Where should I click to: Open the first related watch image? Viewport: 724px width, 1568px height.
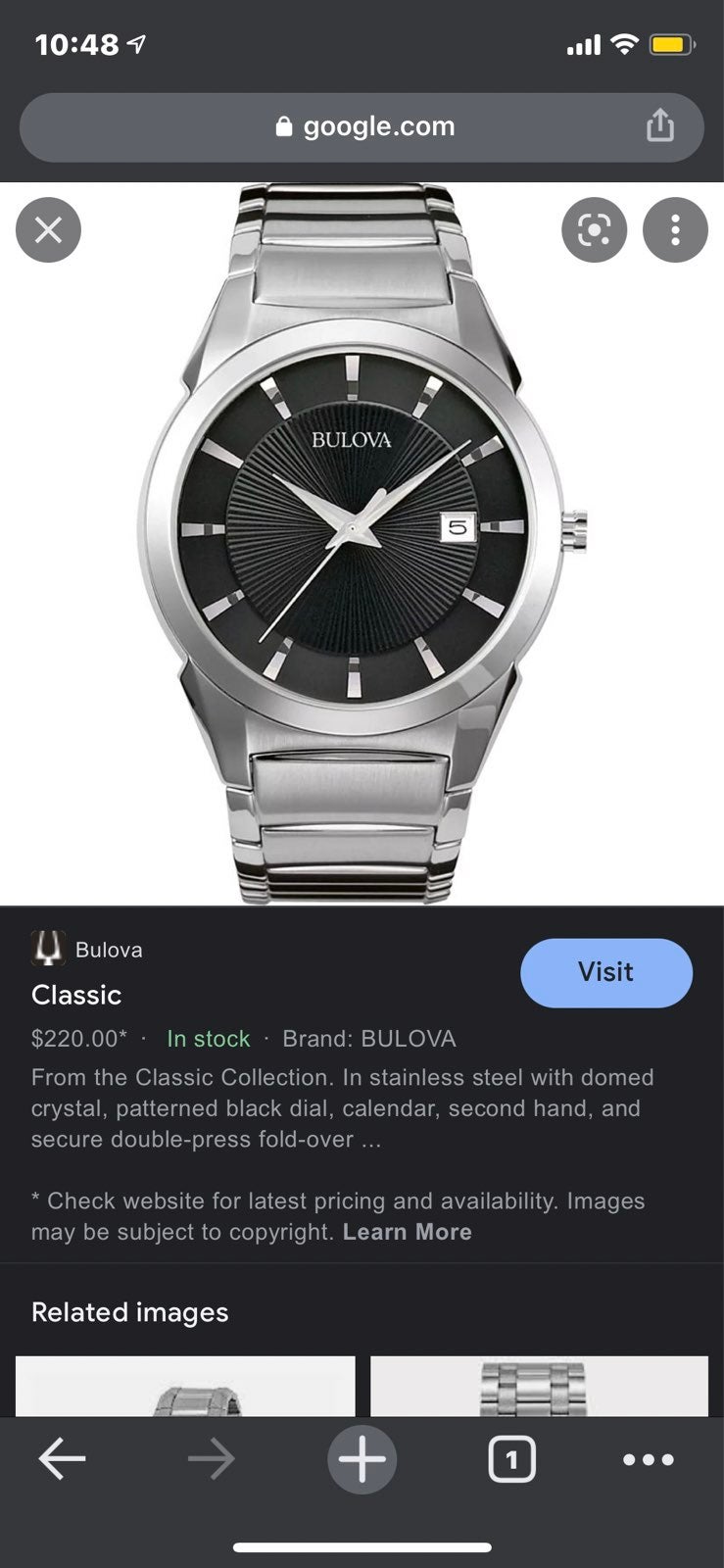185,1386
